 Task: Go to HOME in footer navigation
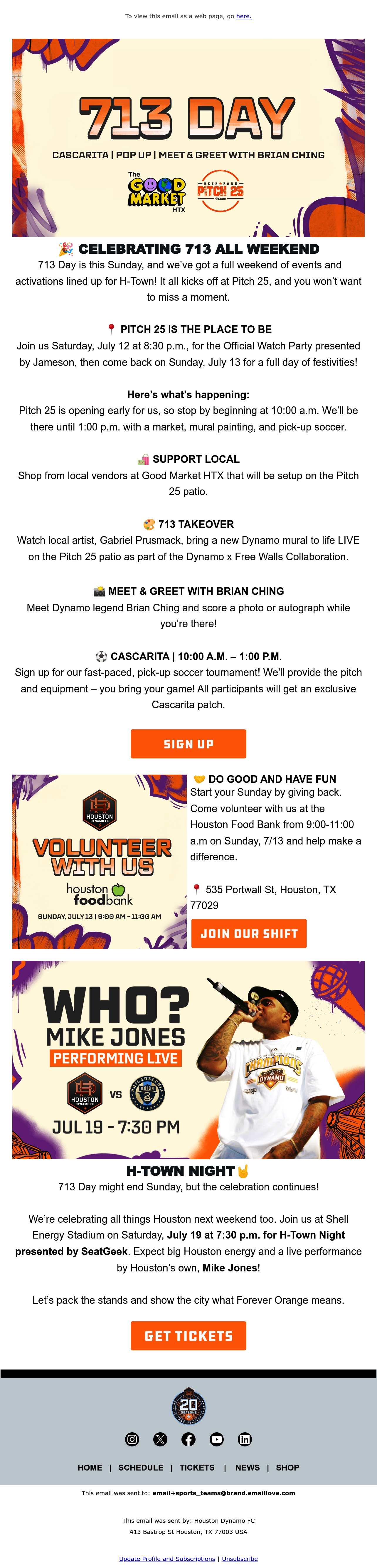click(x=90, y=1468)
